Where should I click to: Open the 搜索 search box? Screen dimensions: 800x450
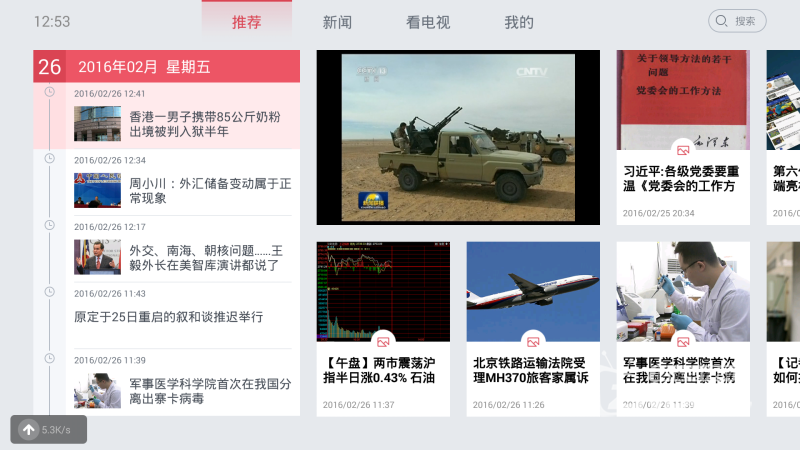click(737, 21)
